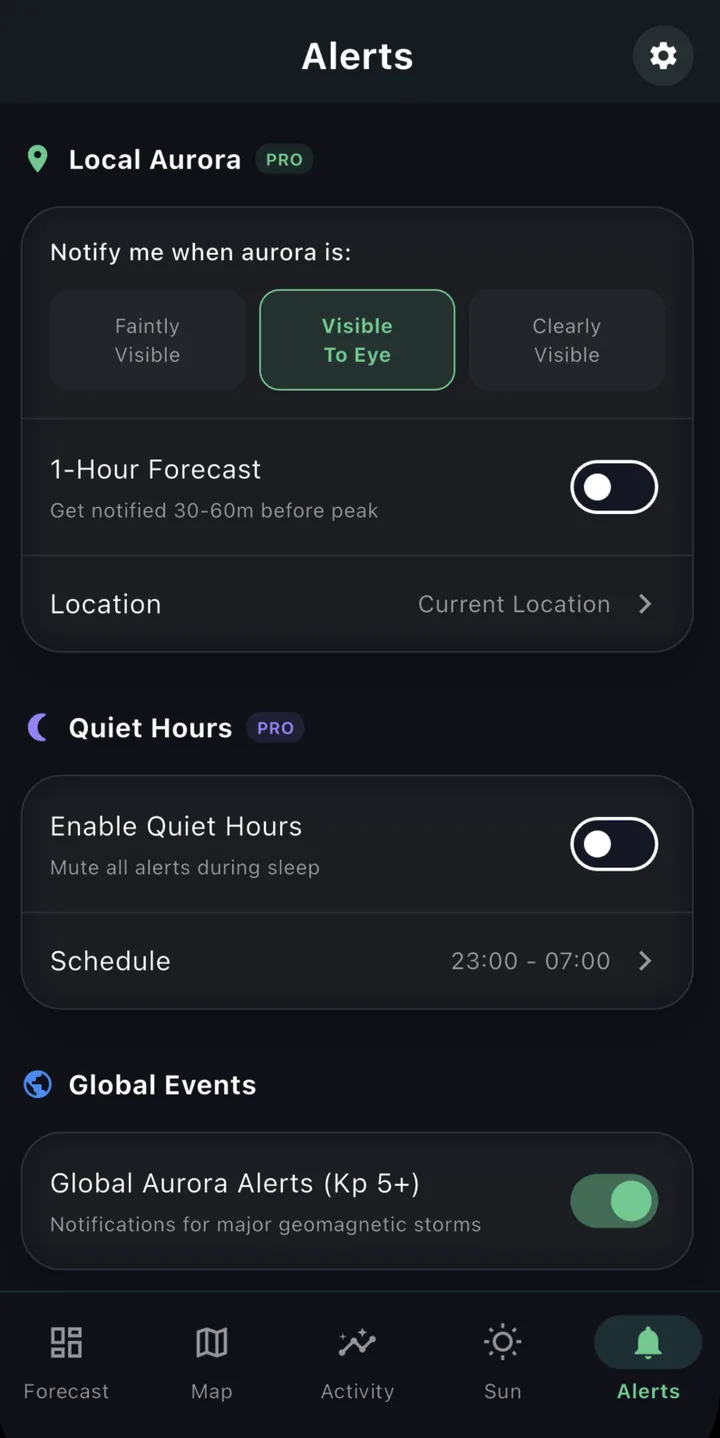The width and height of the screenshot is (720, 1438).
Task: Select the Forecast tab icon
Action: [x=66, y=1342]
